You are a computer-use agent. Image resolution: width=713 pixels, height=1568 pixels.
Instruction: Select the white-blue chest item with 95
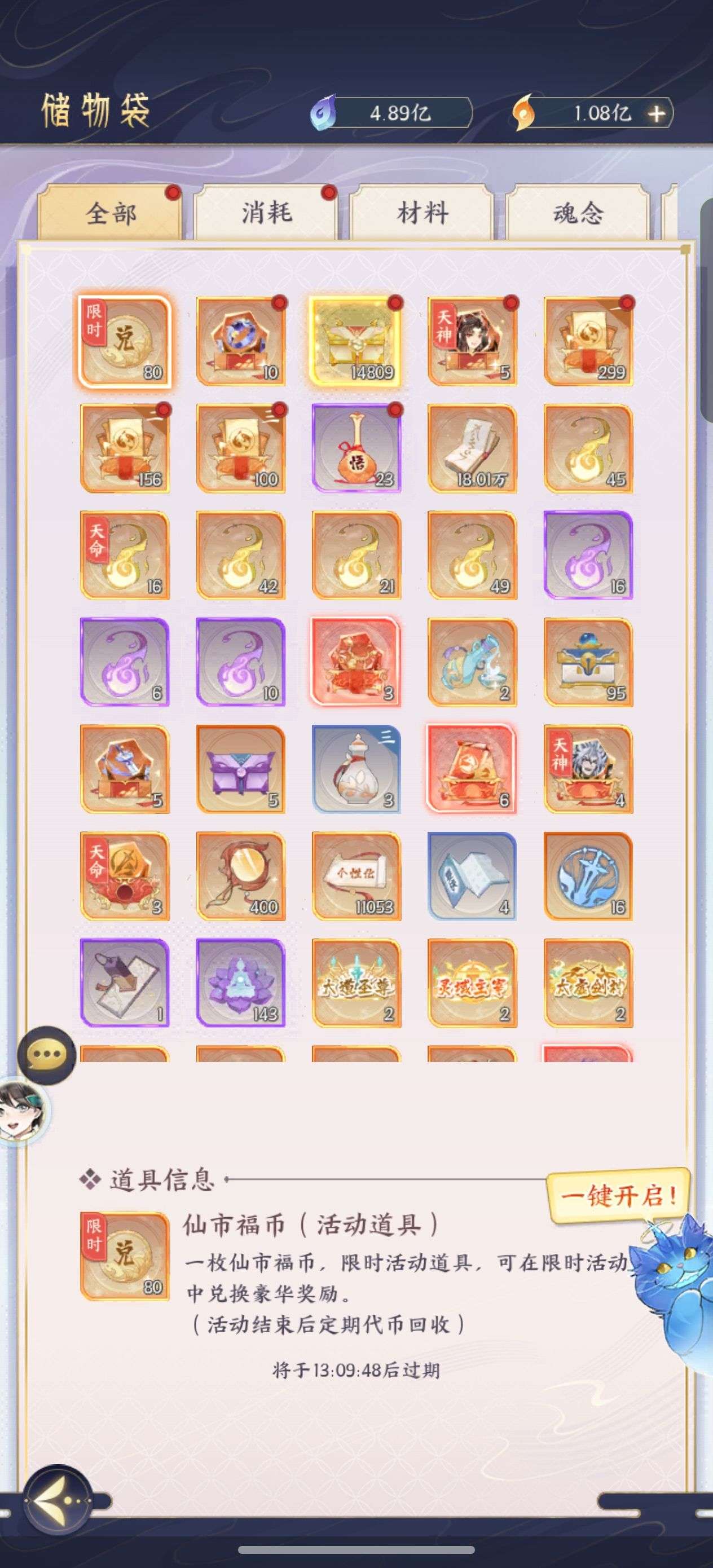pos(588,662)
